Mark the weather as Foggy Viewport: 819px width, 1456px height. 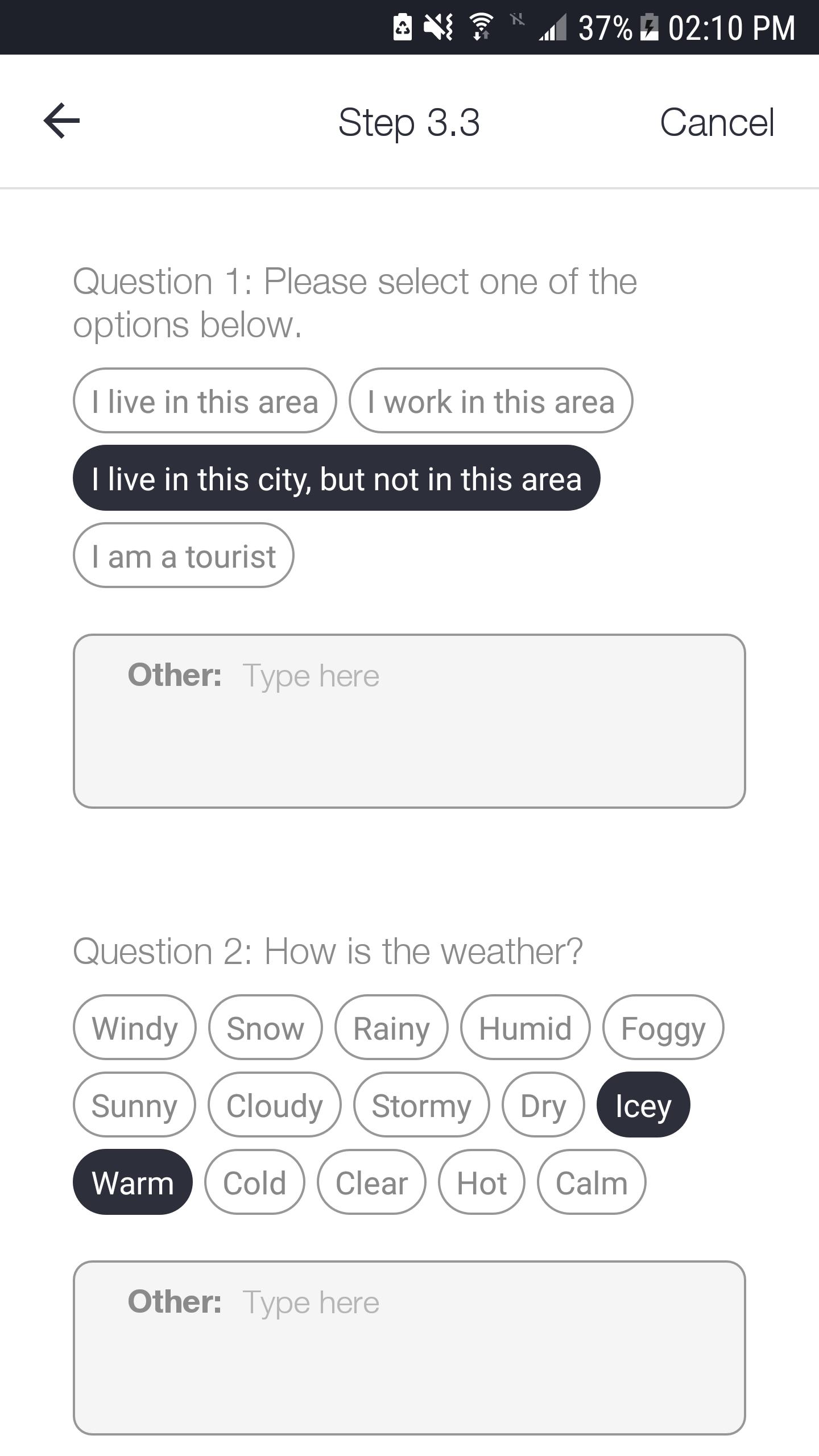663,1028
